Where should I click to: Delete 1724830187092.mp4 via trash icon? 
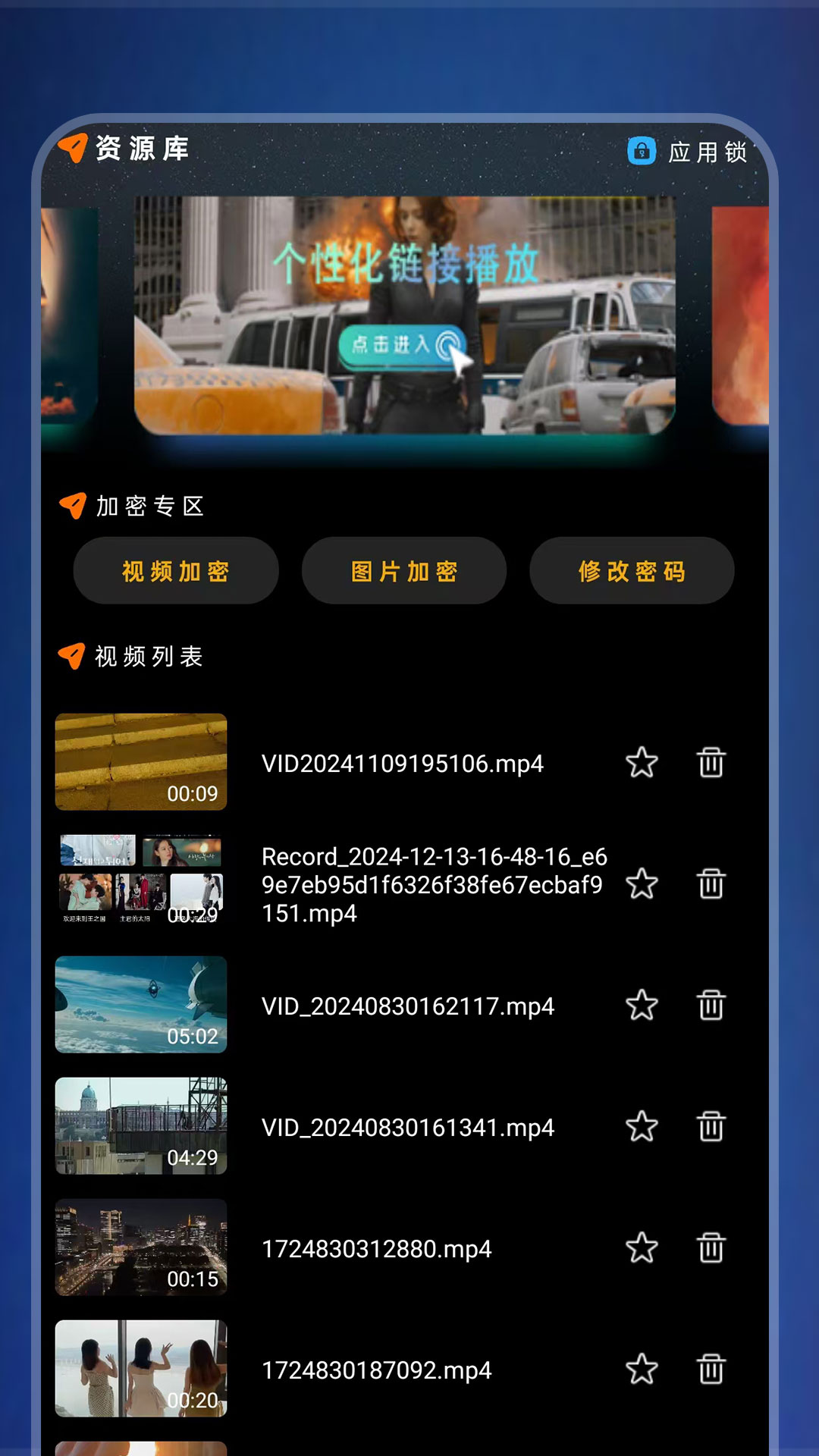click(711, 1370)
